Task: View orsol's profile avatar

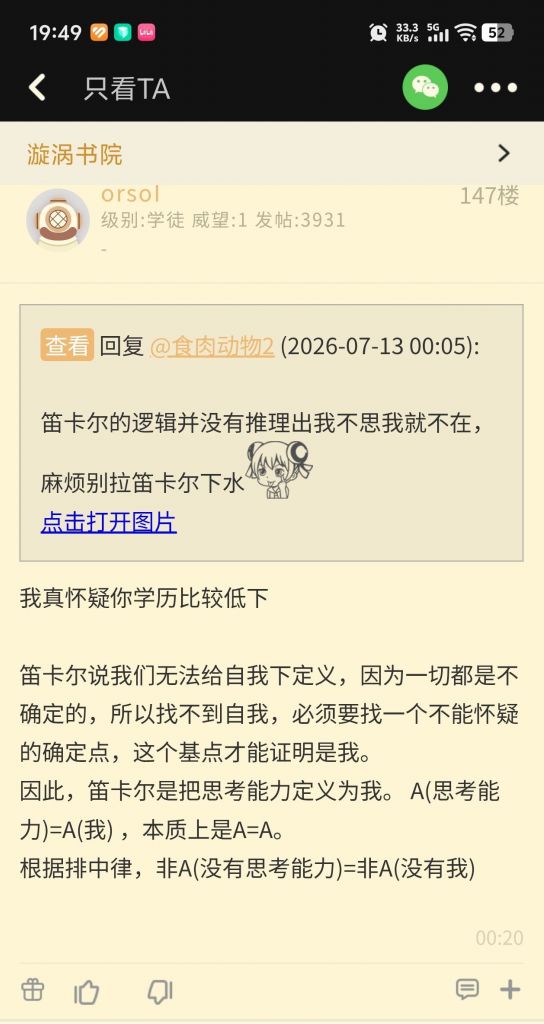Action: coord(57,220)
